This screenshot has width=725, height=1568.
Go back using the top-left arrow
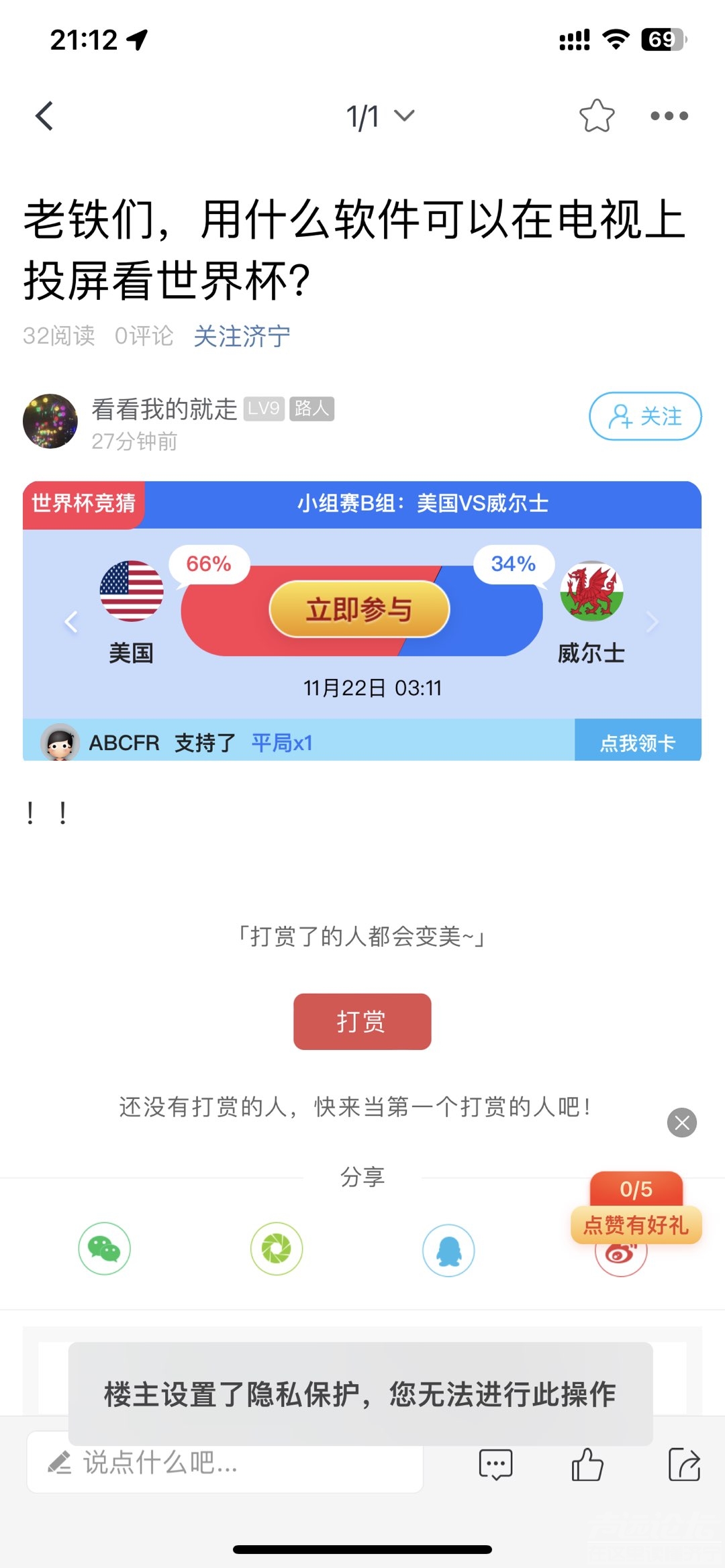pos(44,116)
